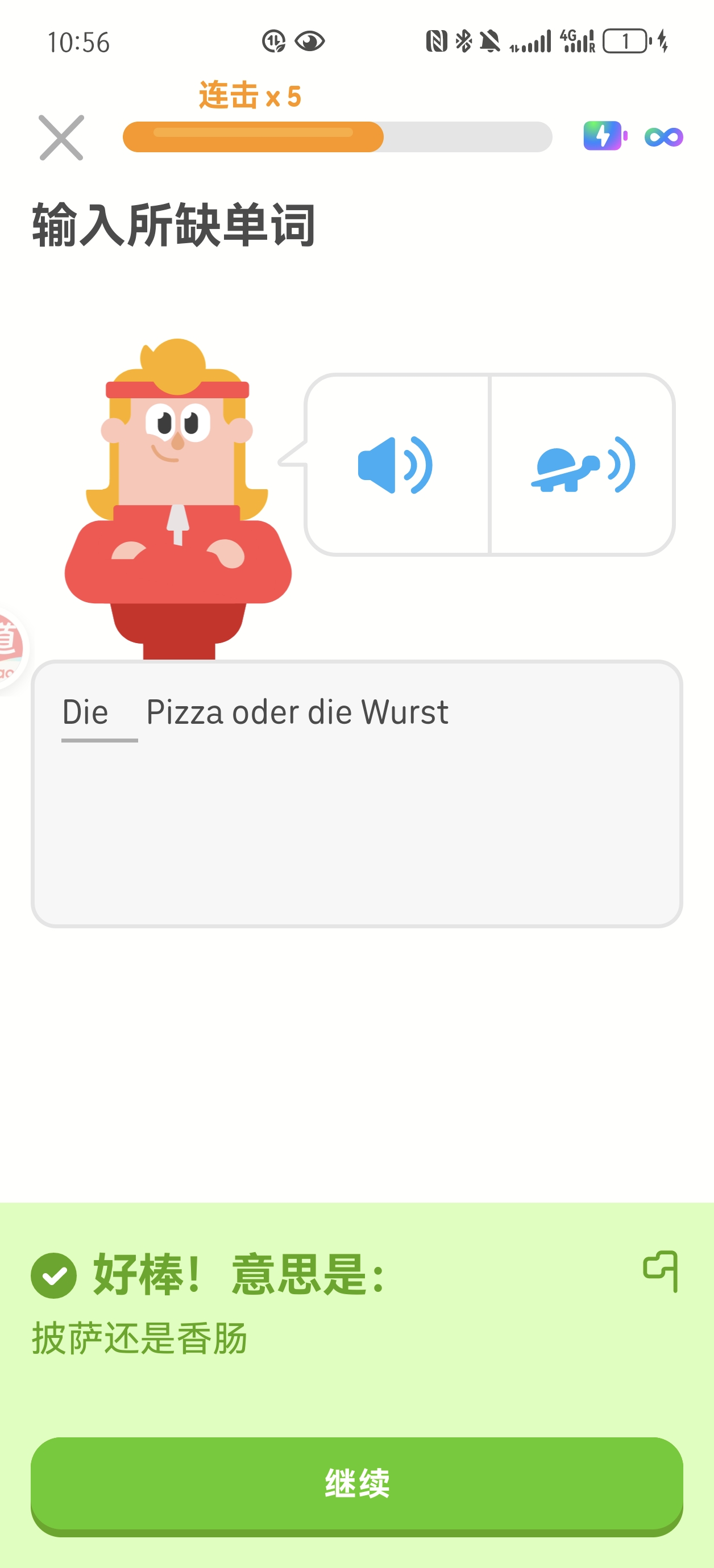Report this exercise with the flag icon
Image resolution: width=714 pixels, height=1568 pixels.
(x=661, y=1271)
